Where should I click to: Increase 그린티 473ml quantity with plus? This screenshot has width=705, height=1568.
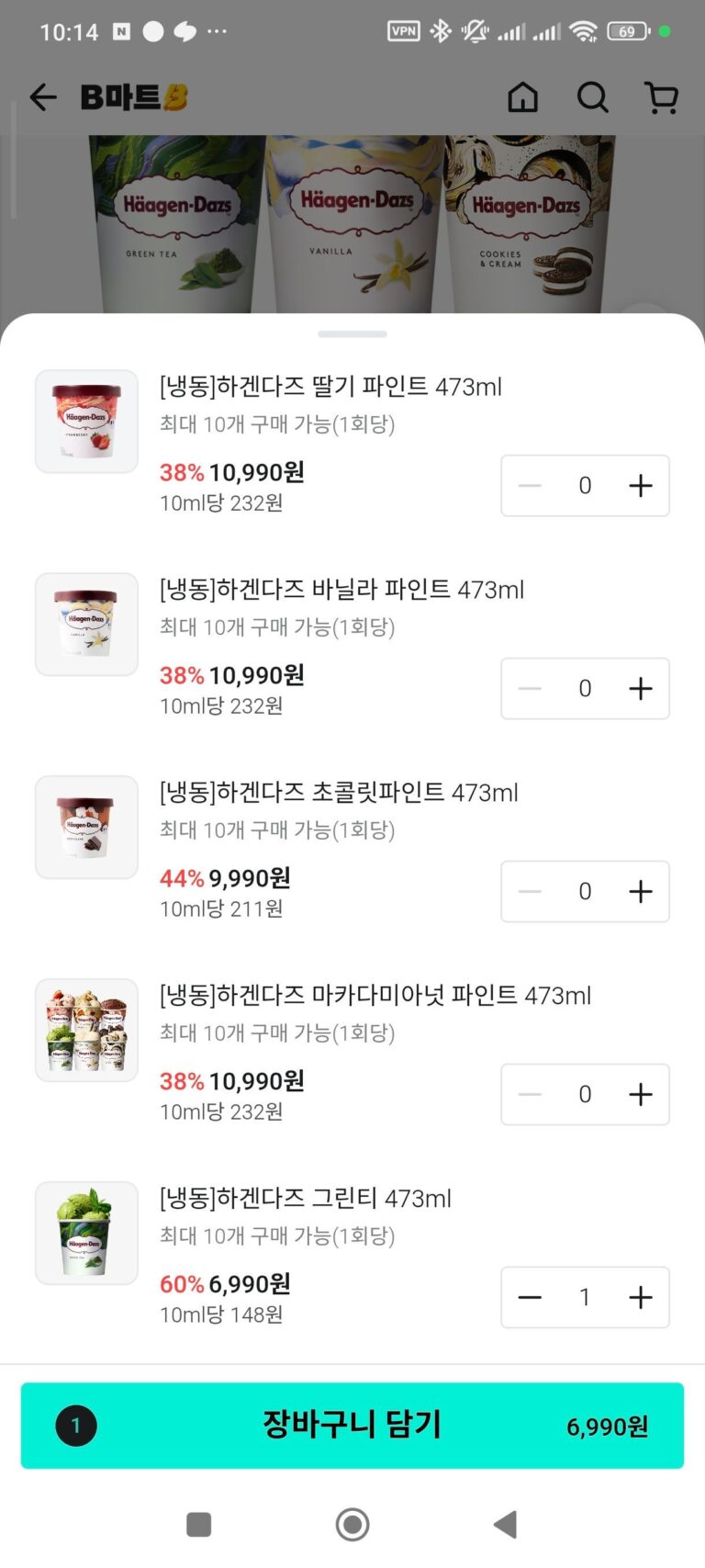641,1298
